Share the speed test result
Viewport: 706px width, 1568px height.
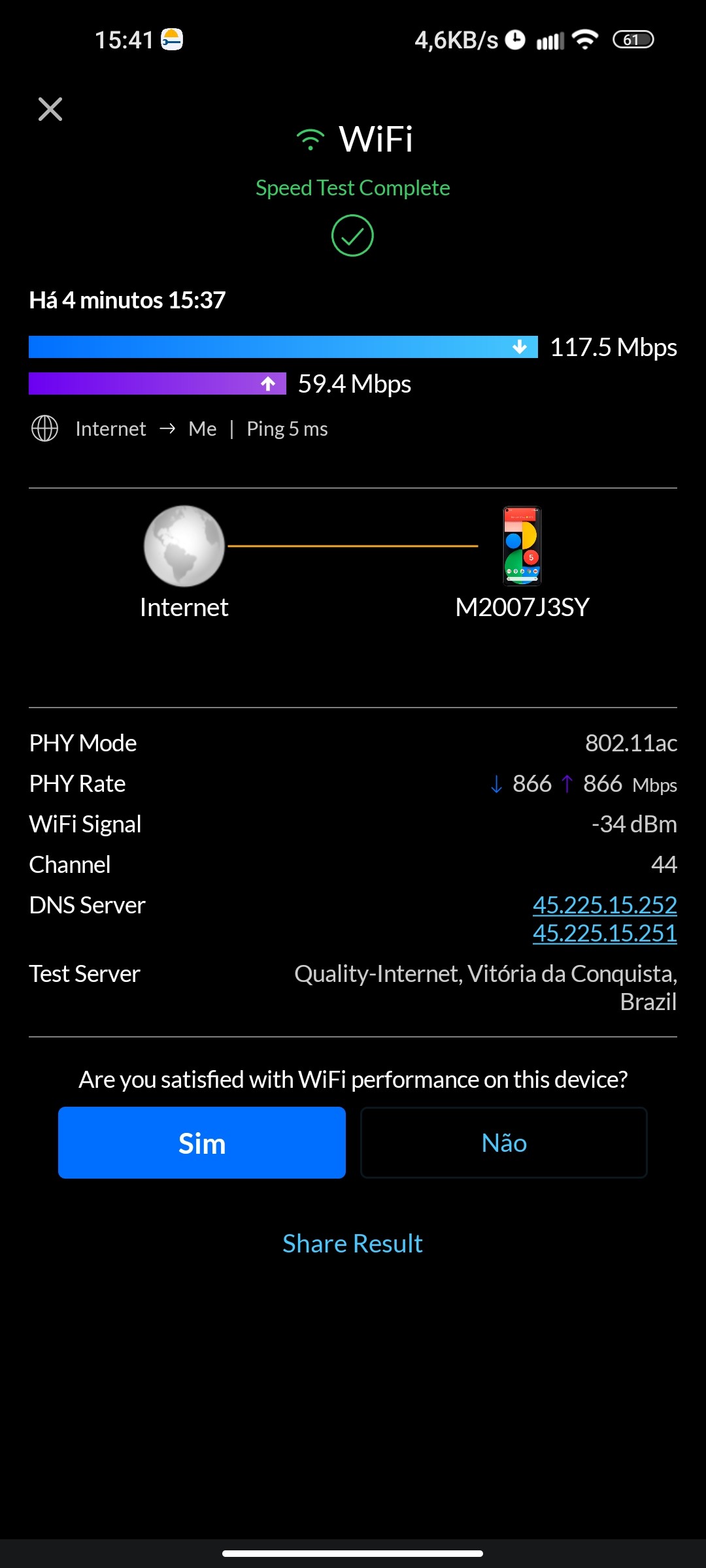pos(352,1243)
